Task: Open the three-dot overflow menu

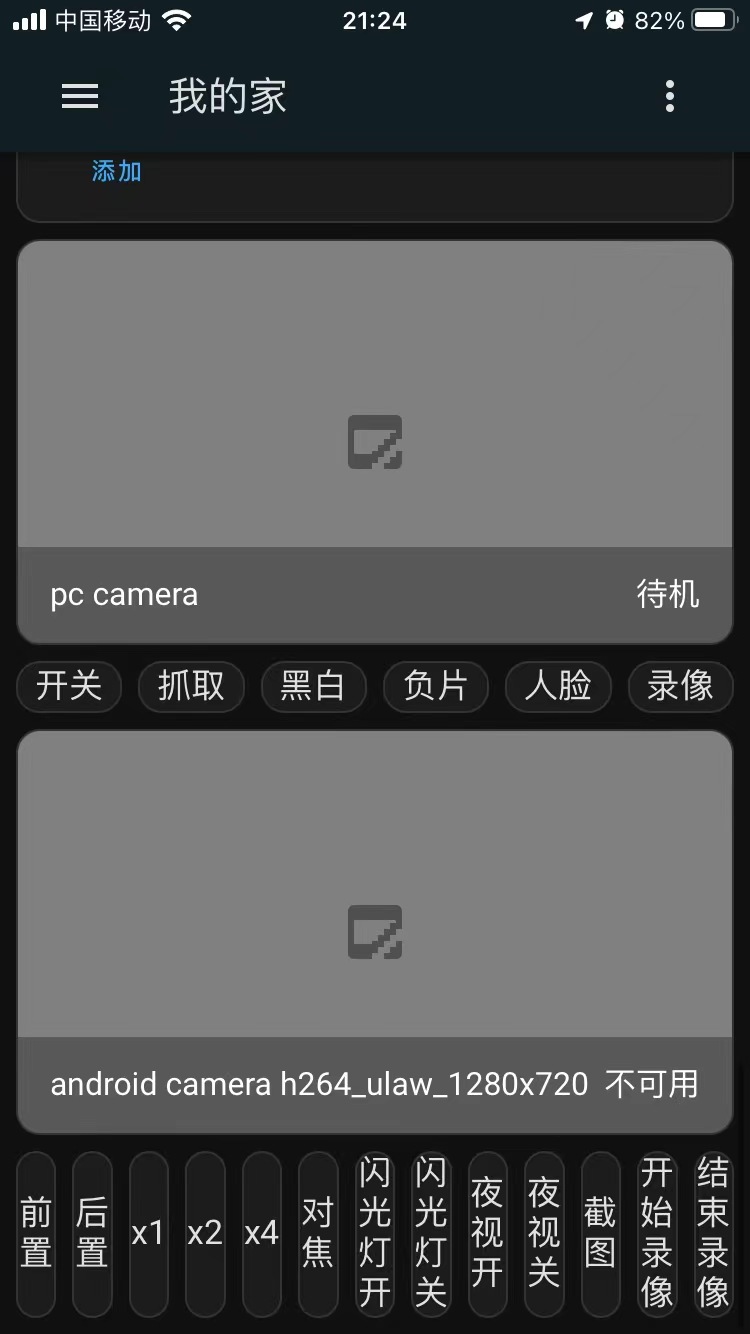Action: 669,97
